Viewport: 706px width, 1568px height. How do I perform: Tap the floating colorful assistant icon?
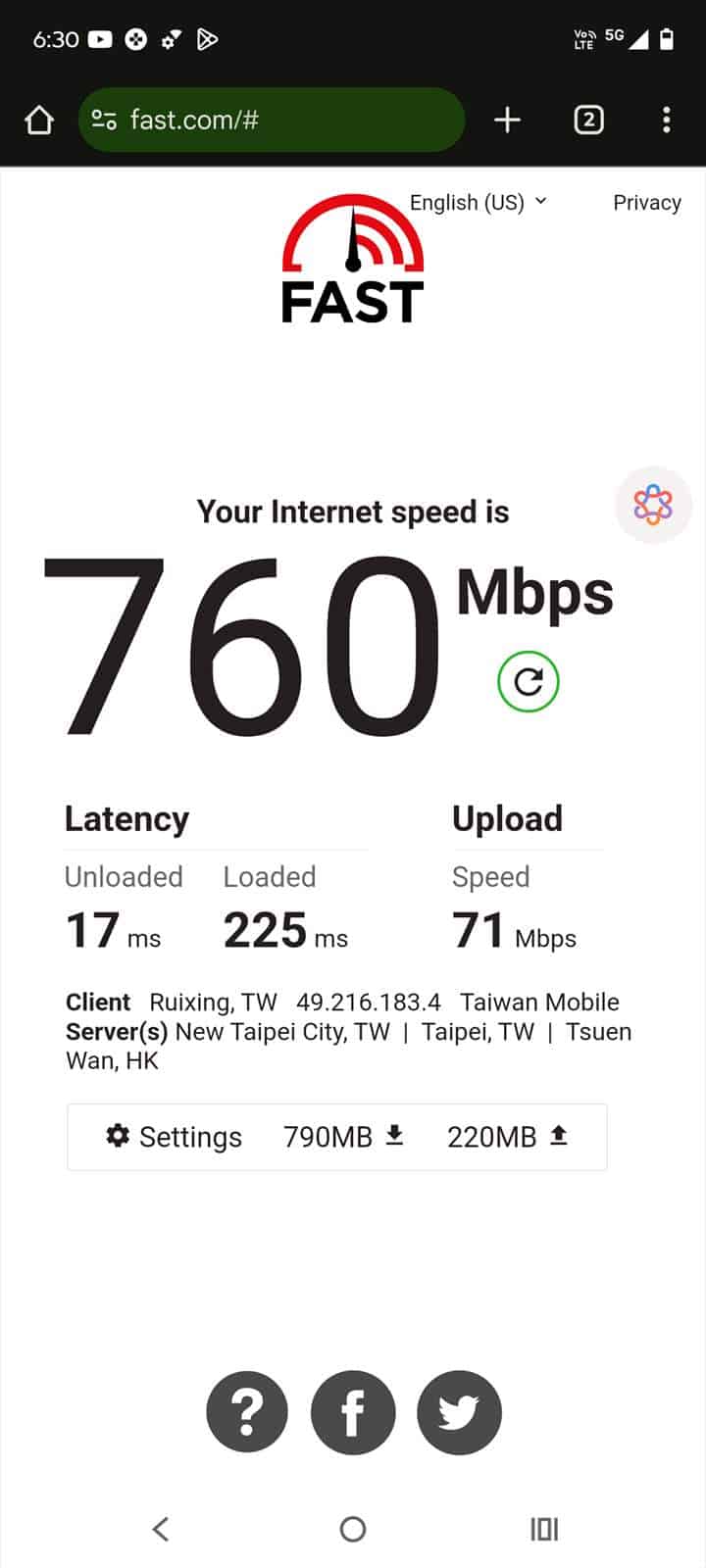pos(653,506)
